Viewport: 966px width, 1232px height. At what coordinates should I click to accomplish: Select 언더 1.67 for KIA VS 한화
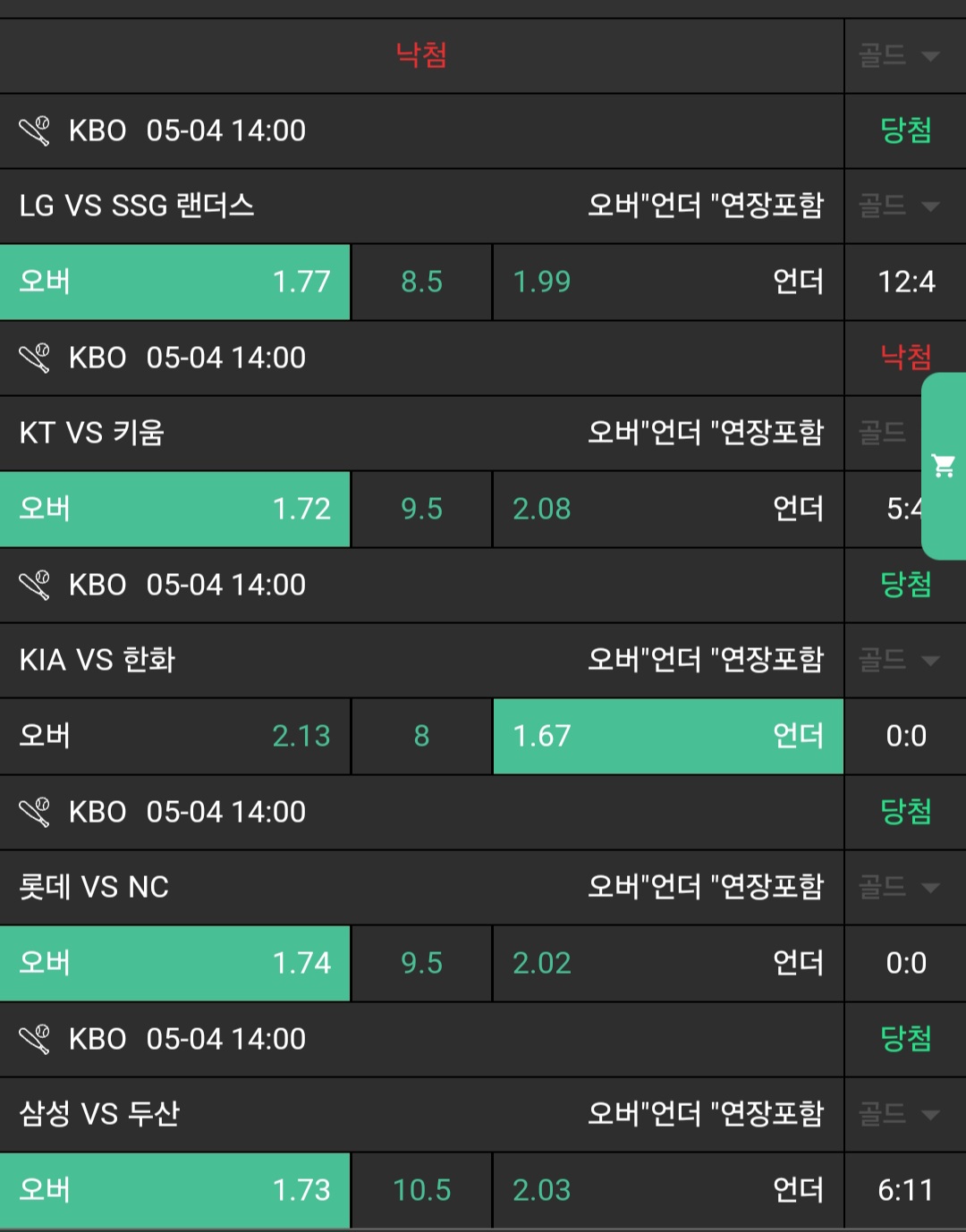pos(667,736)
